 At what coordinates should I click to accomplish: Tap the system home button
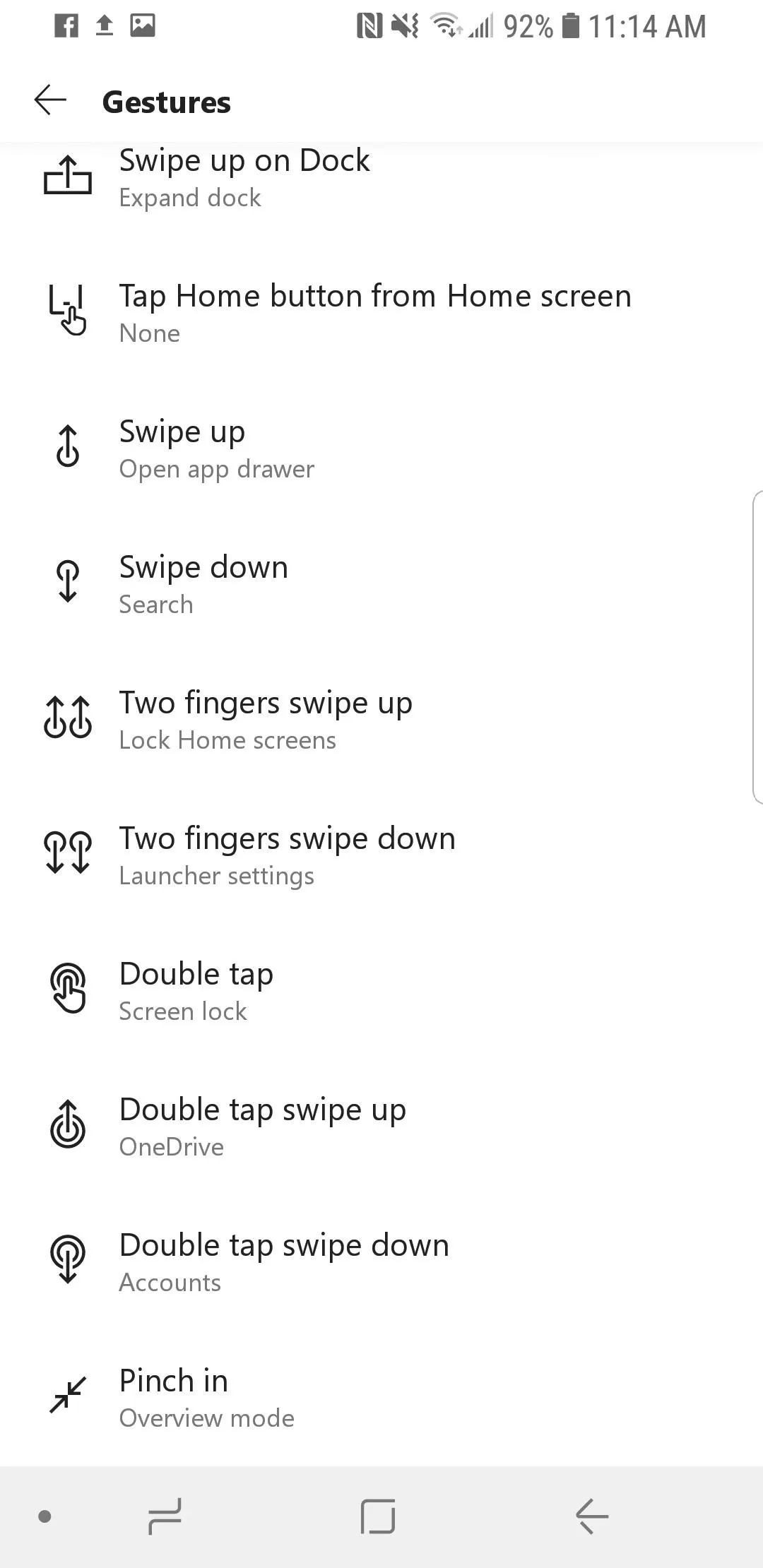[377, 1516]
